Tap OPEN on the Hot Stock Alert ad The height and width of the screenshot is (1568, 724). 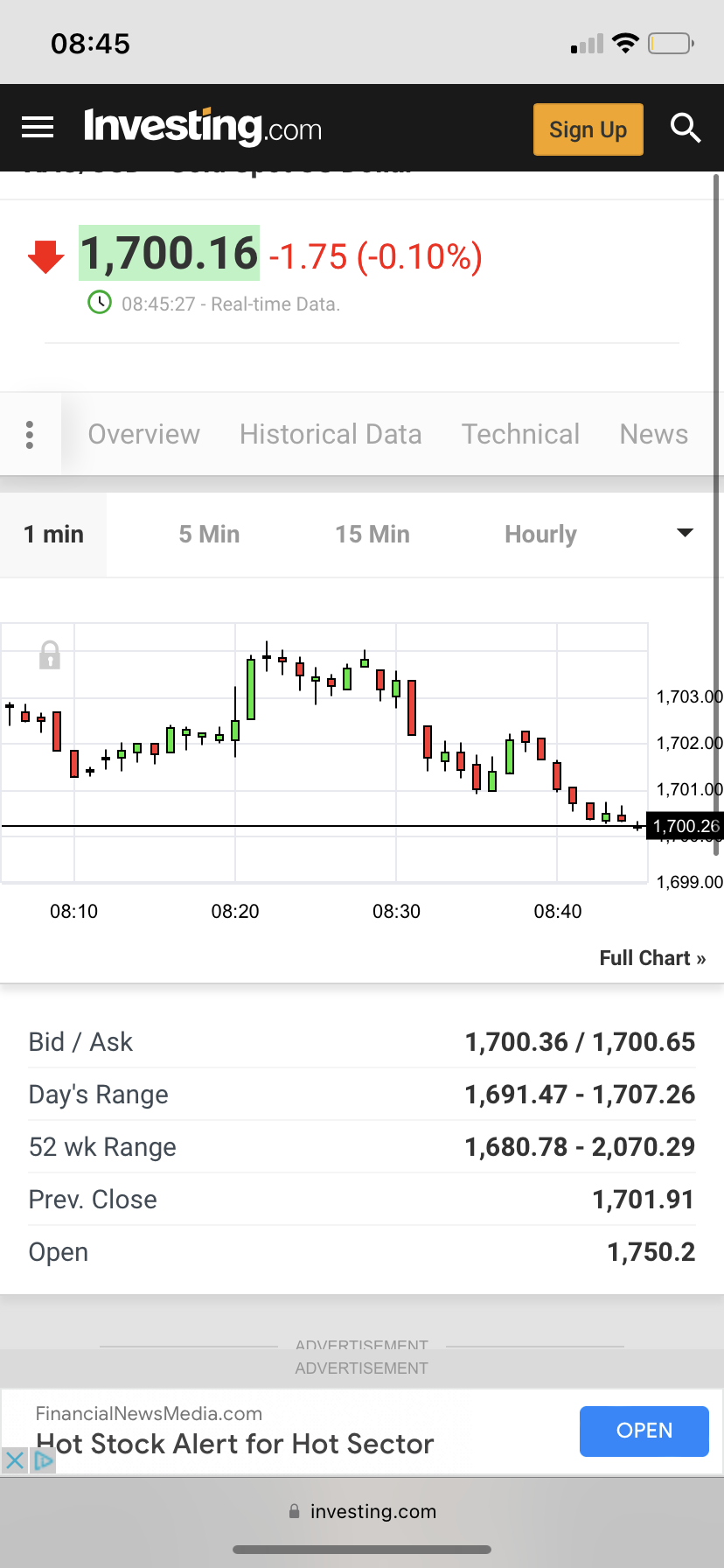[644, 1431]
